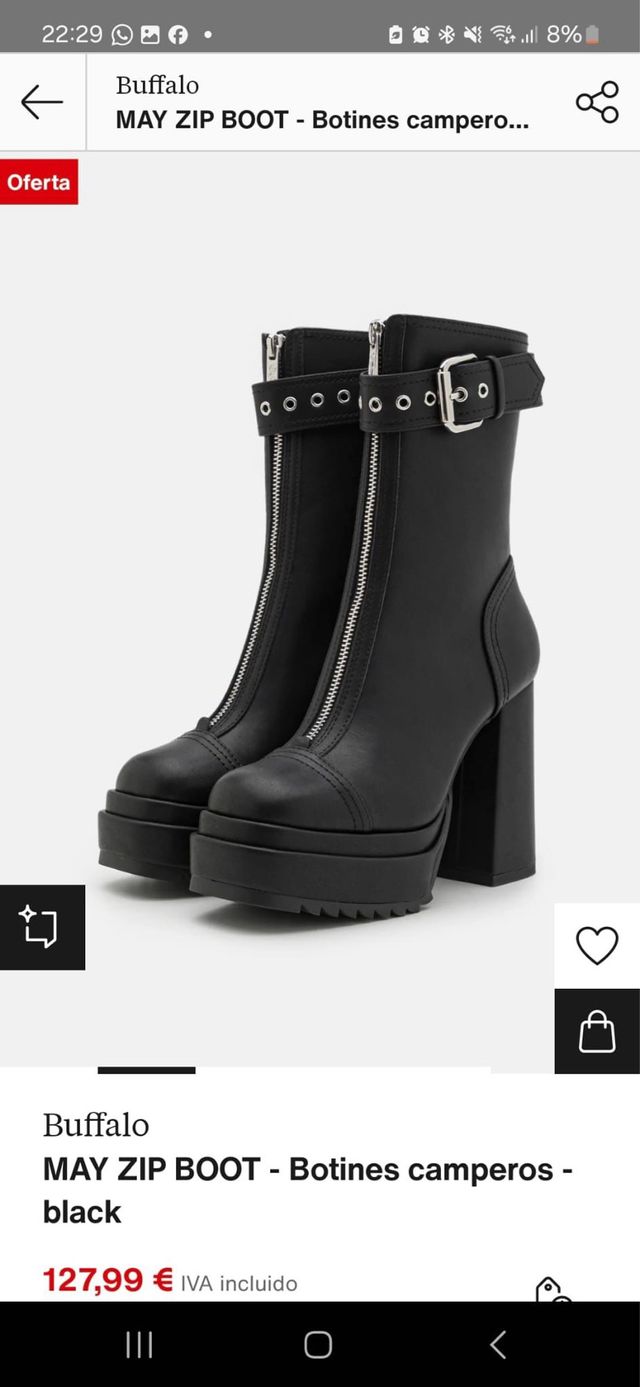Add the boots to the wishlist
Image resolution: width=640 pixels, height=1387 pixels.
tap(597, 945)
